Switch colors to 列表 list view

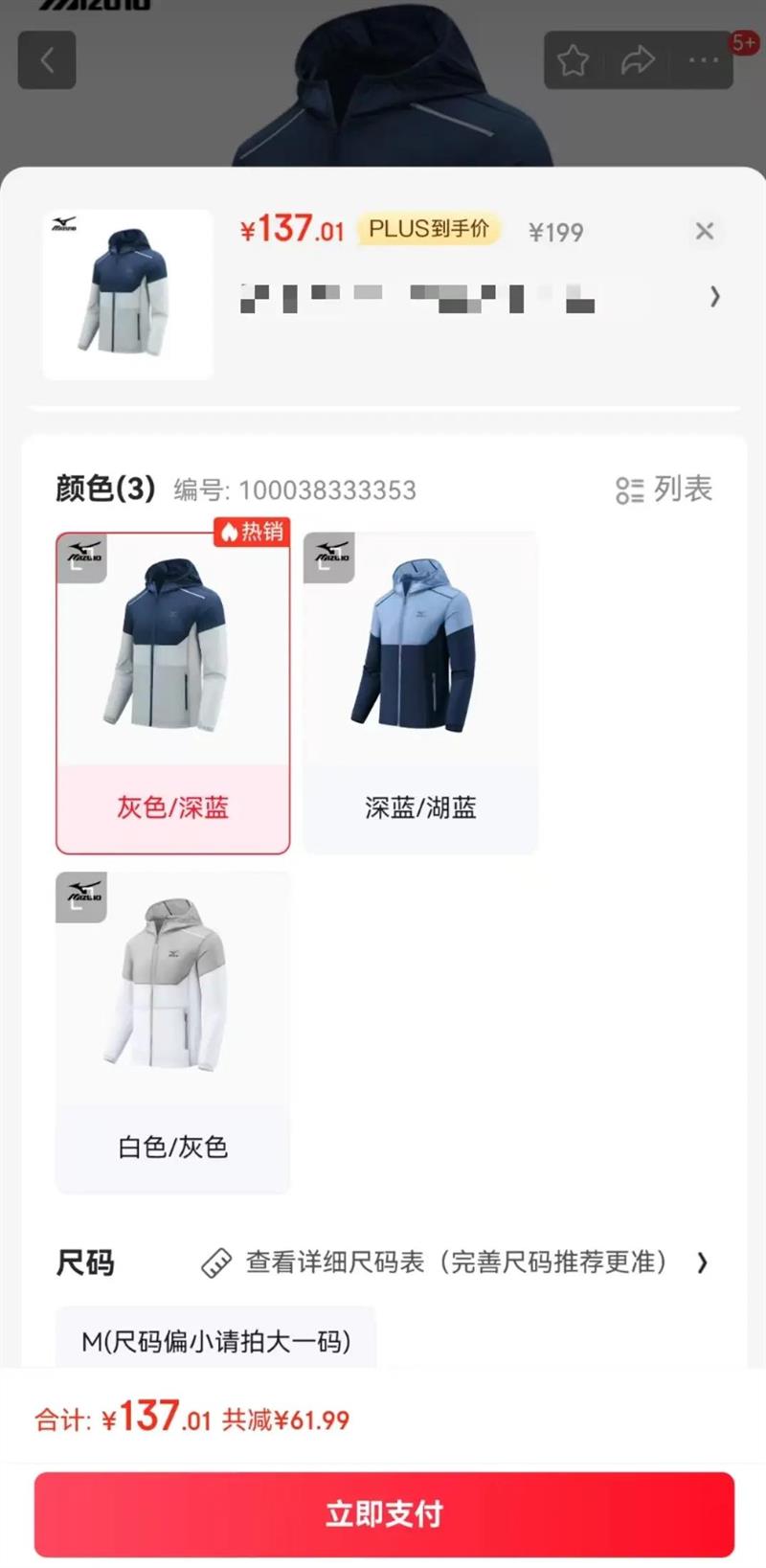[x=664, y=489]
